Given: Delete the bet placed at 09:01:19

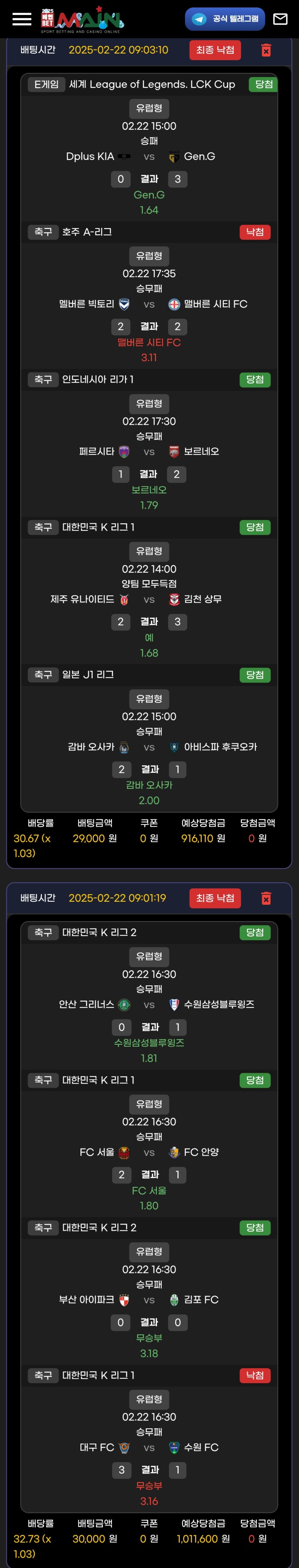Looking at the screenshot, I should [266, 898].
